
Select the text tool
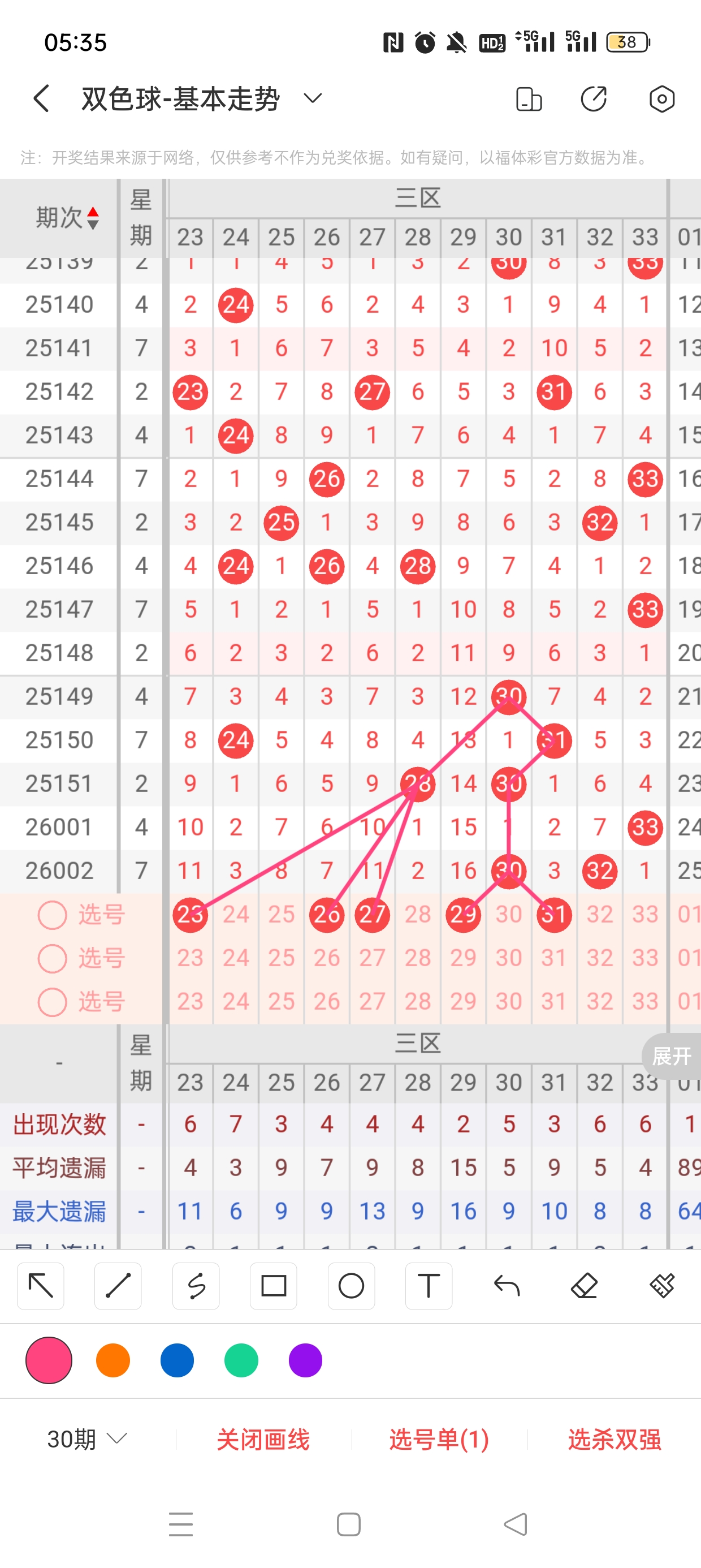pyautogui.click(x=429, y=1286)
